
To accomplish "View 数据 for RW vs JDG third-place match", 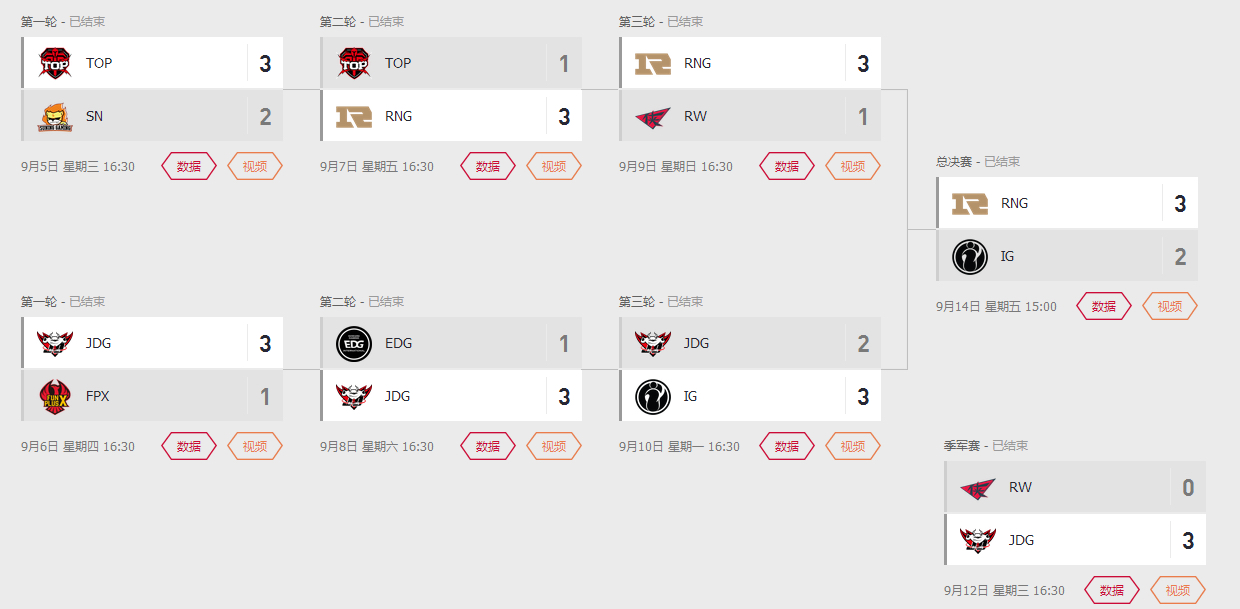I will tap(1112, 590).
